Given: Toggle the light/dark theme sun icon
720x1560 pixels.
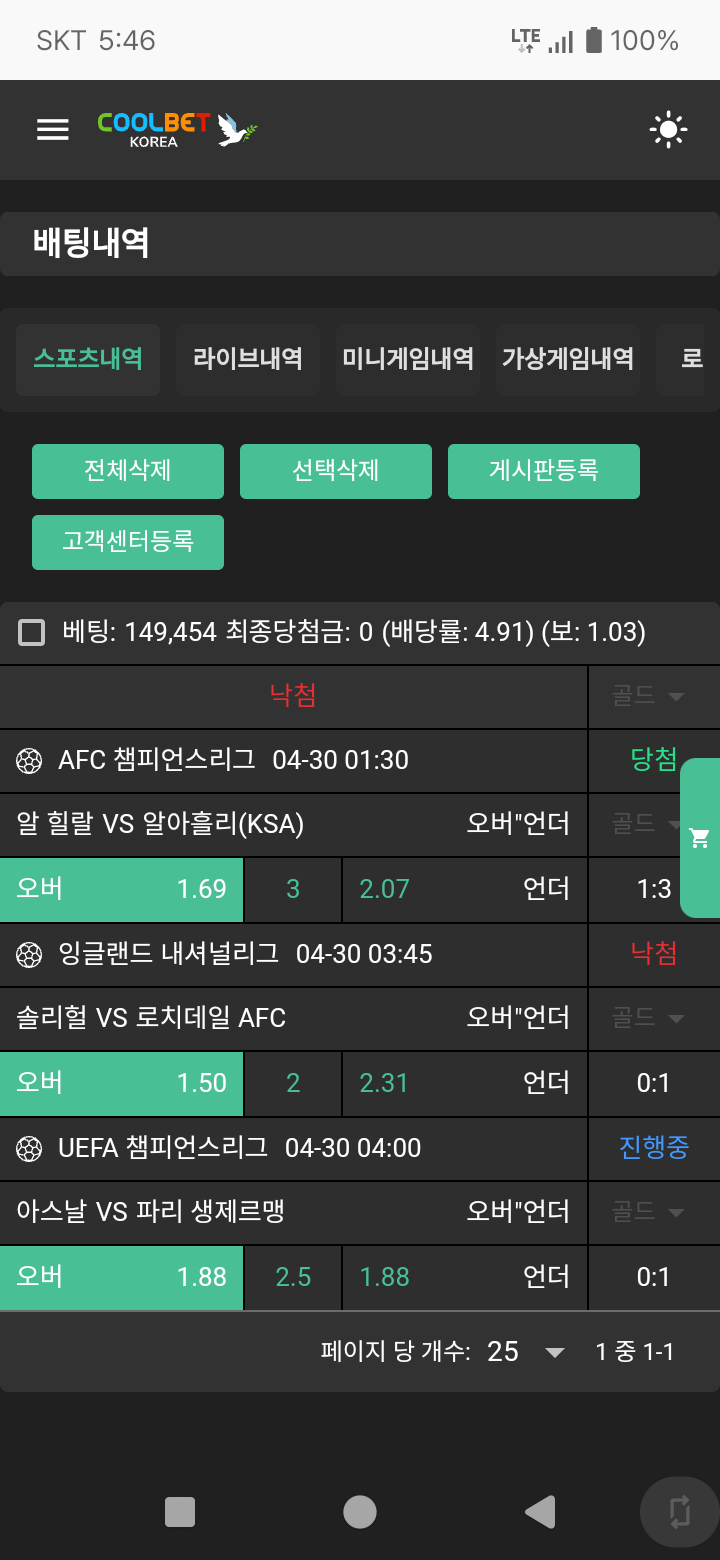Looking at the screenshot, I should 668,130.
